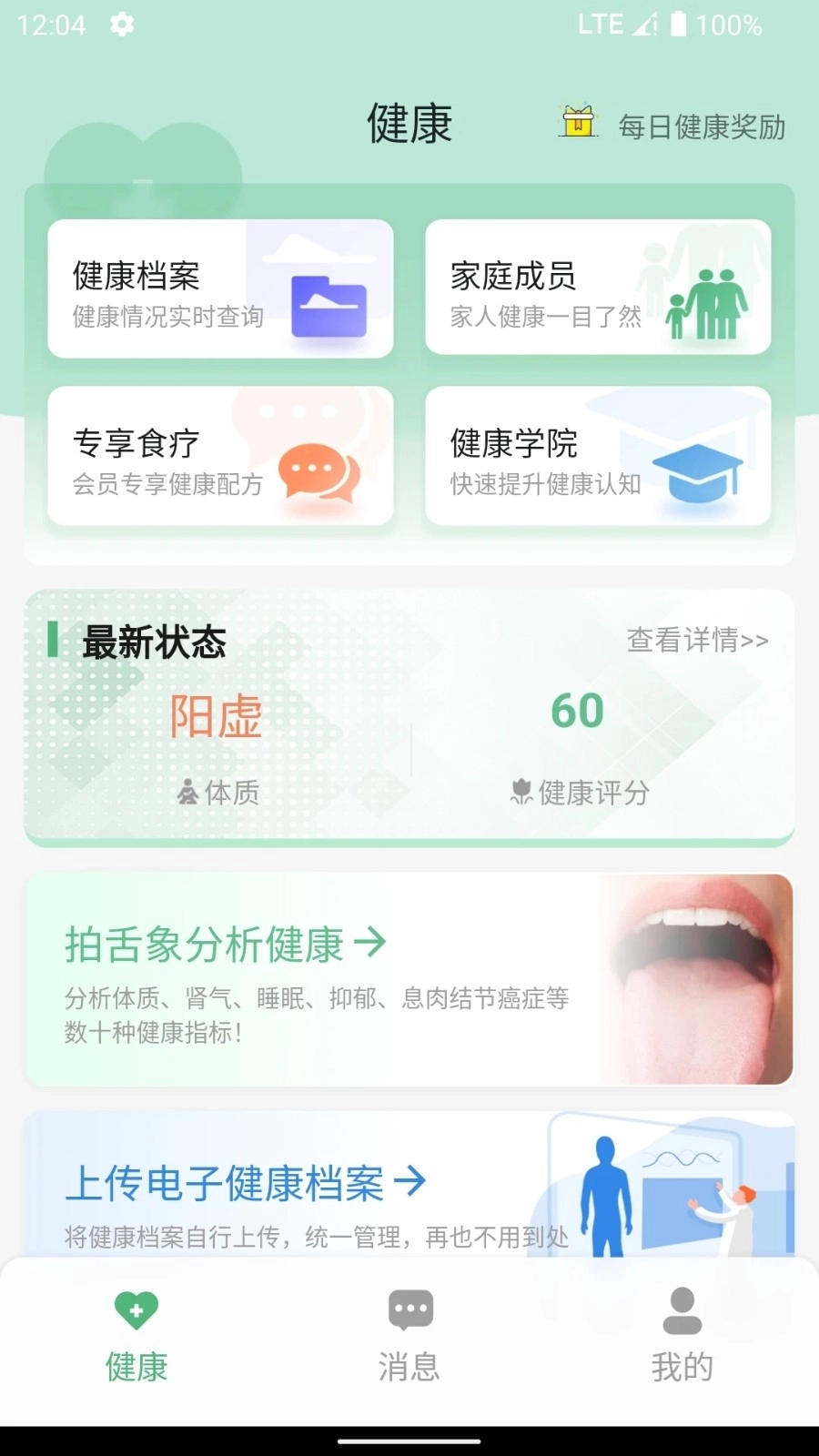819x1456 pixels.
Task: Open 专享食疗 via the chat bubble icon
Action: tap(314, 470)
